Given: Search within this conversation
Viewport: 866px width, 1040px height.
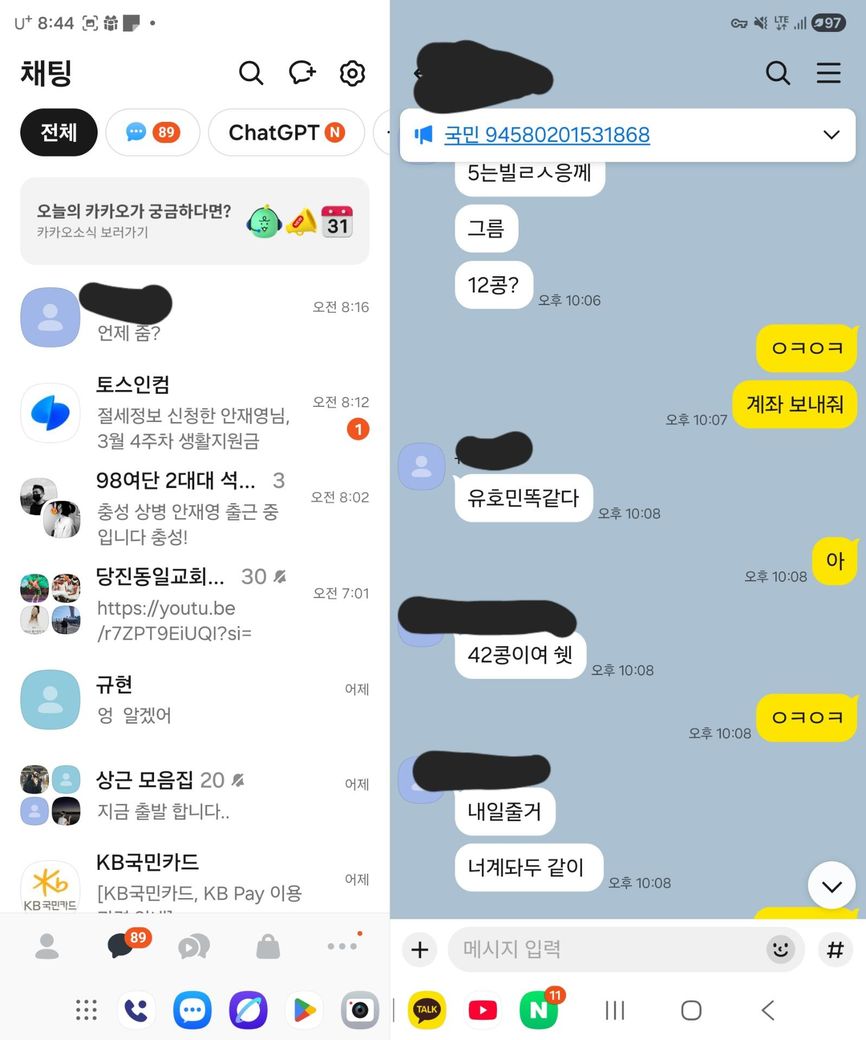Looking at the screenshot, I should (x=777, y=73).
